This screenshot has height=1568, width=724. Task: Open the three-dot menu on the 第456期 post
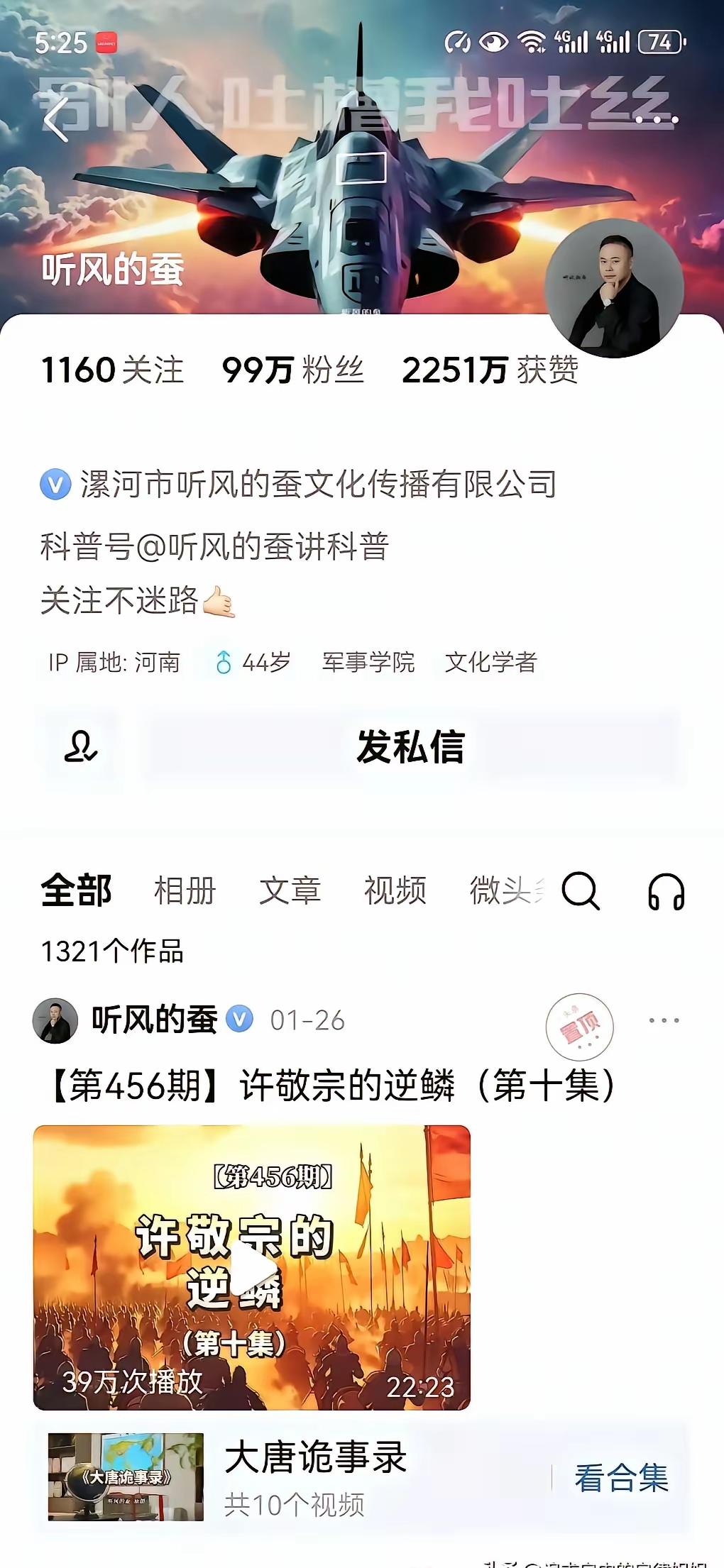point(664,1020)
